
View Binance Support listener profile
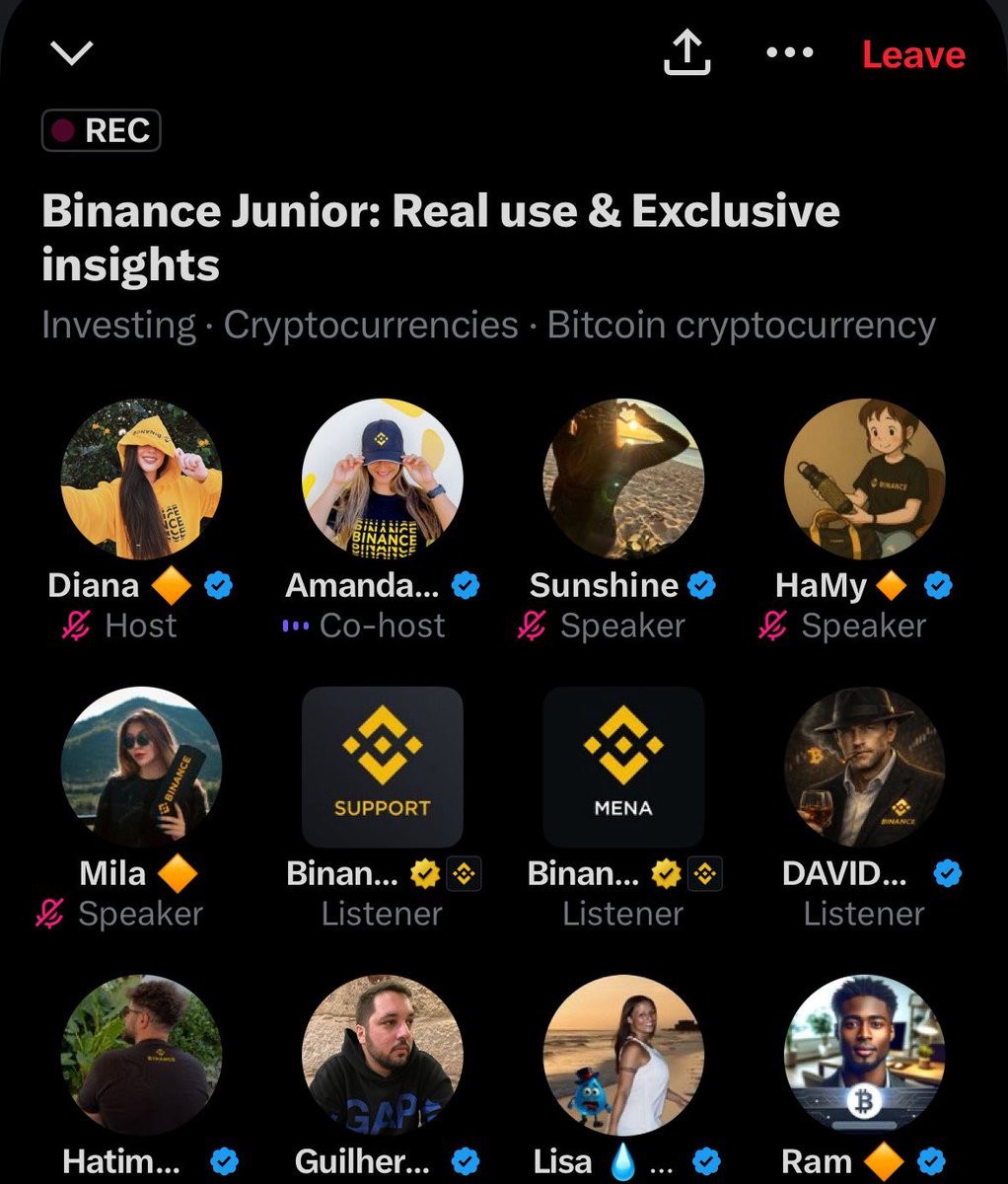click(x=382, y=768)
